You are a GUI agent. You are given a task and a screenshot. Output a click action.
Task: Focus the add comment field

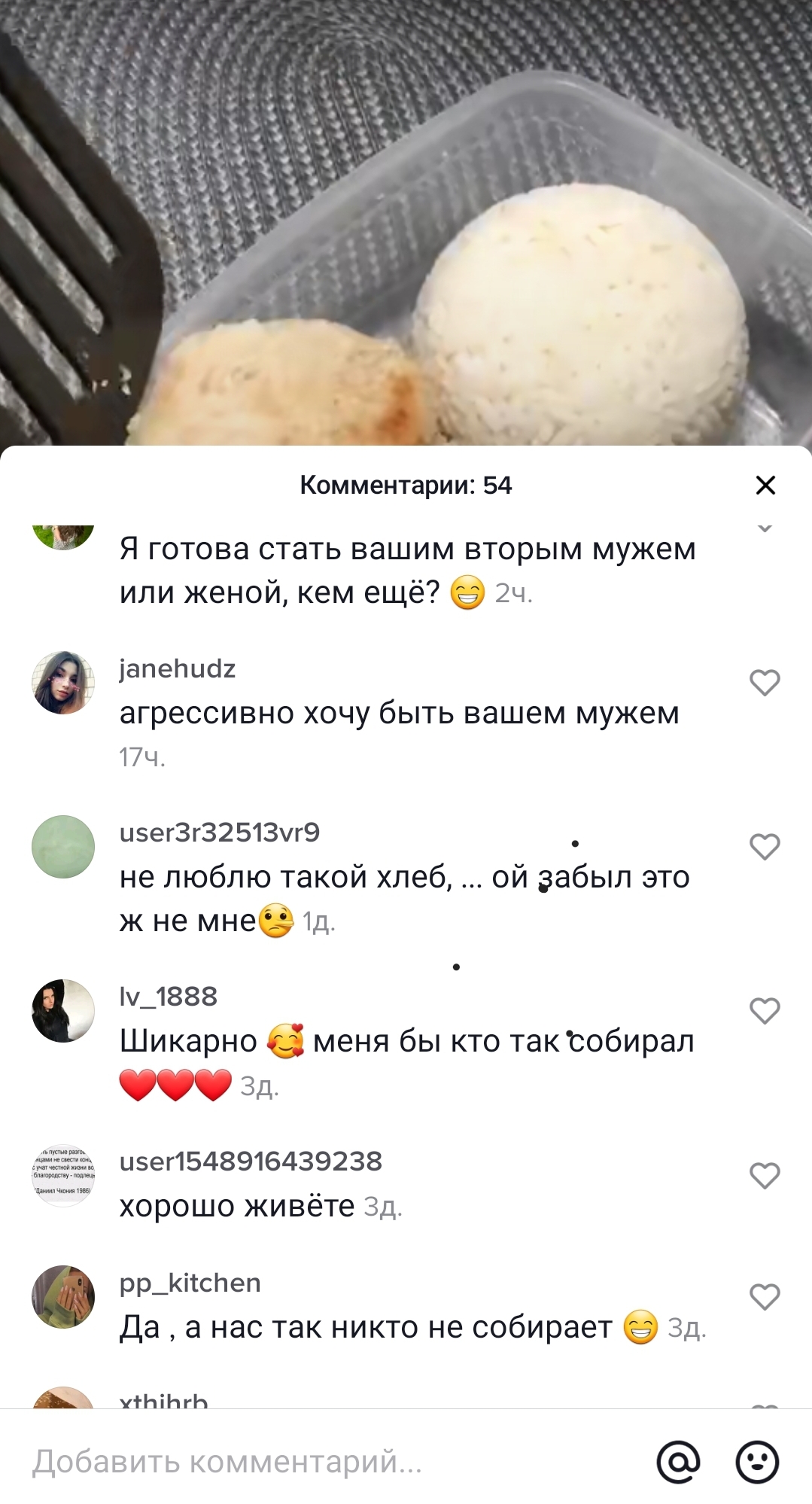pos(331,1462)
